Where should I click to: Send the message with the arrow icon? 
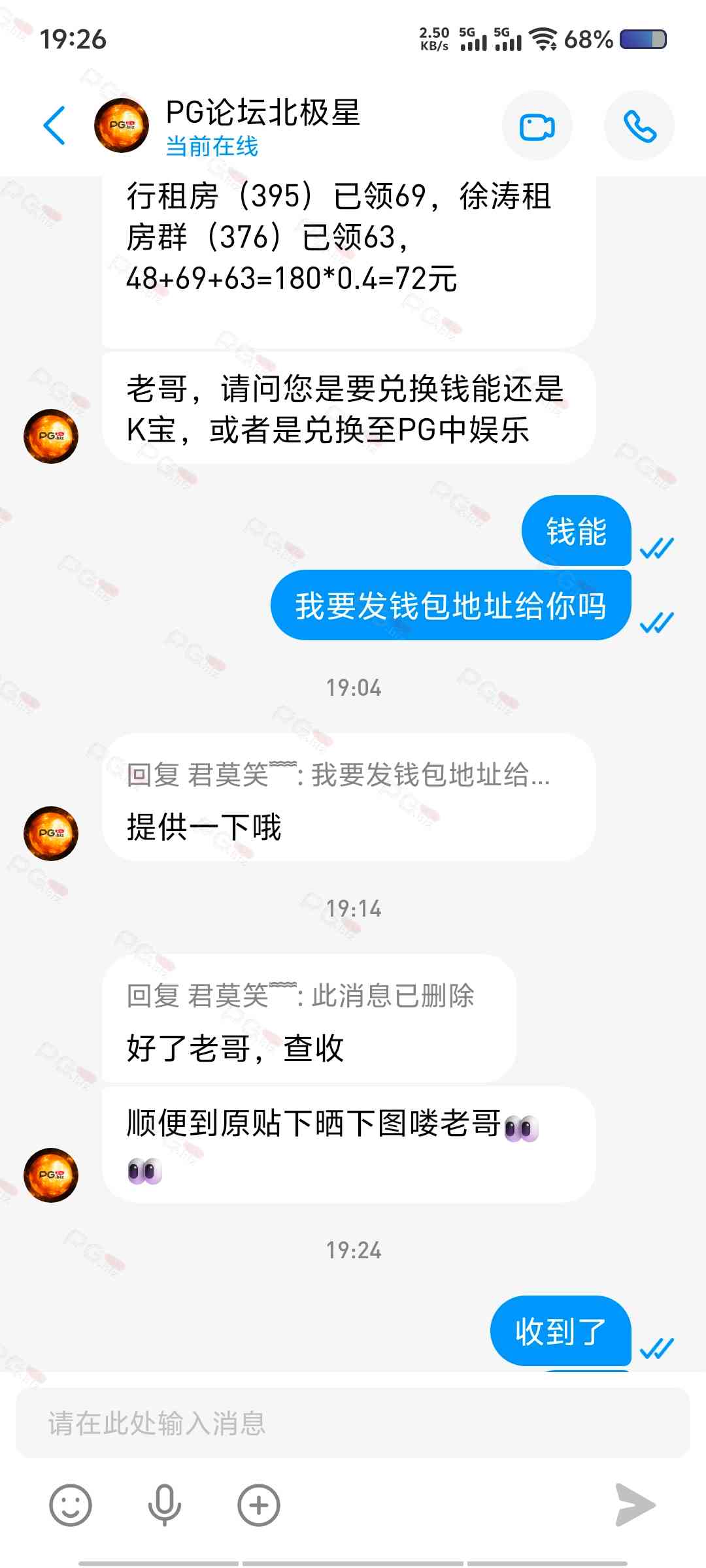(635, 1505)
